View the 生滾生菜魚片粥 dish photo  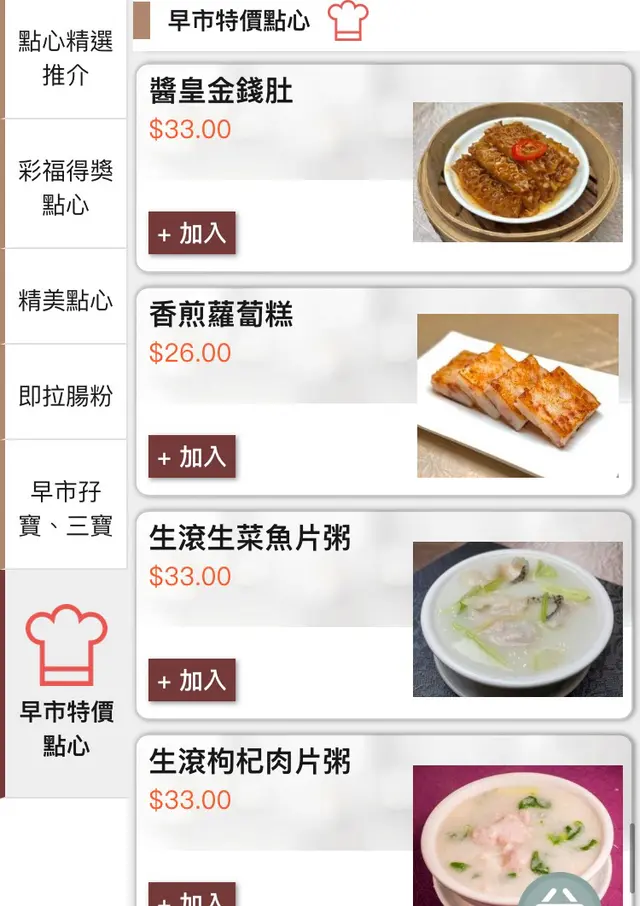coord(517,619)
